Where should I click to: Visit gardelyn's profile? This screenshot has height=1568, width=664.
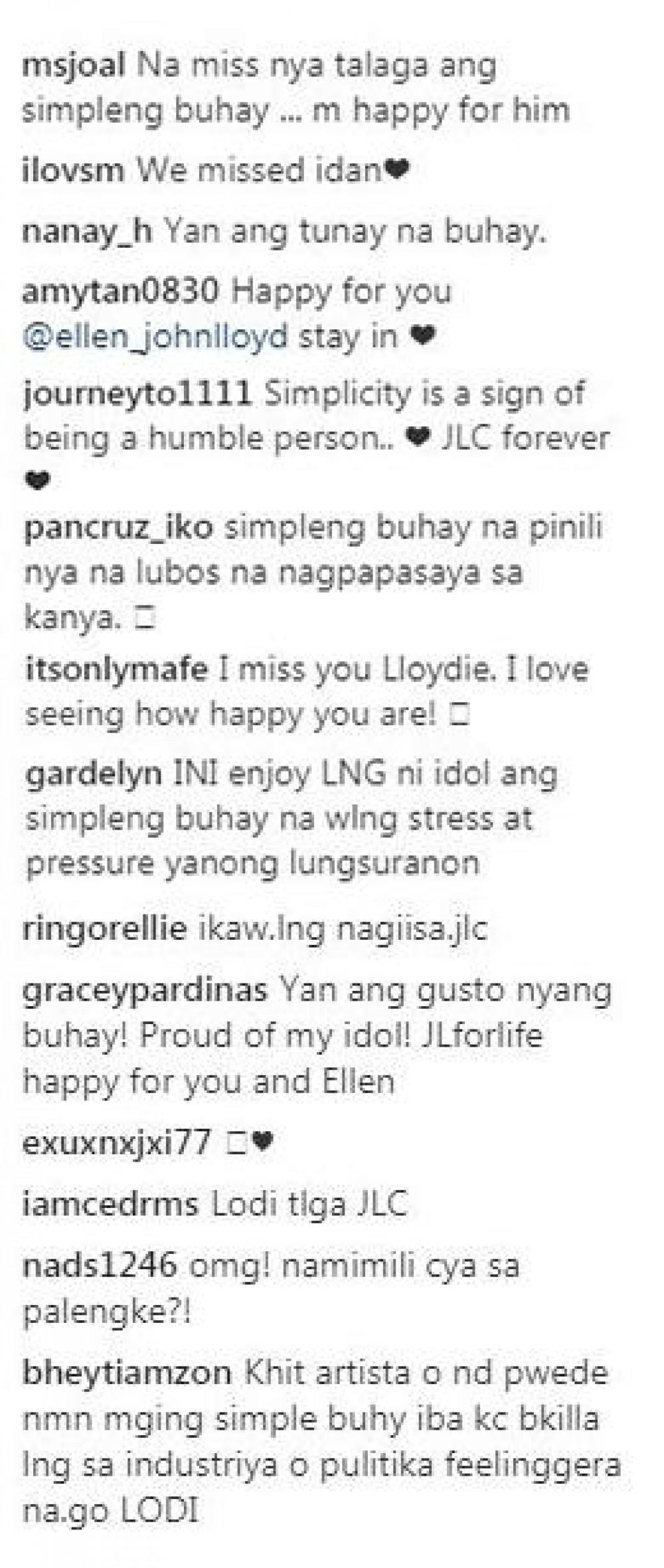click(x=93, y=774)
